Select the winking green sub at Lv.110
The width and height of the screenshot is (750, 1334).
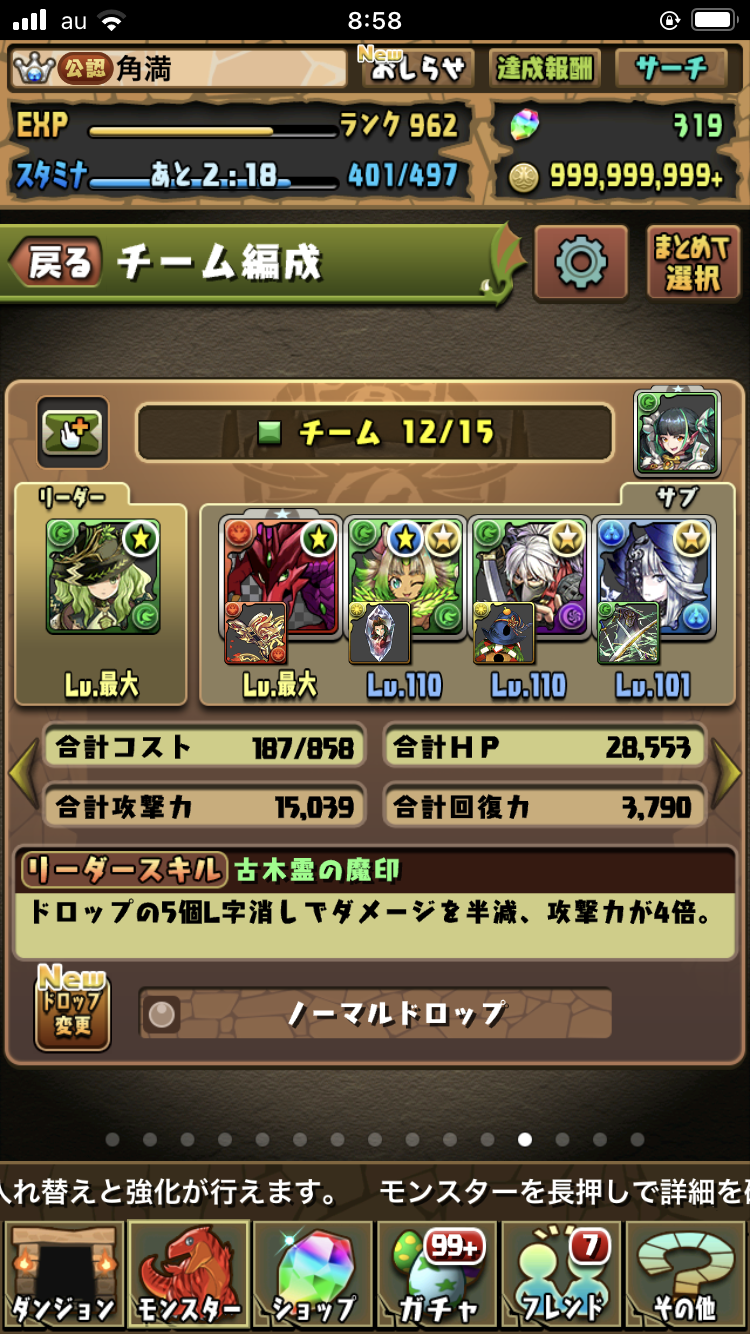405,575
